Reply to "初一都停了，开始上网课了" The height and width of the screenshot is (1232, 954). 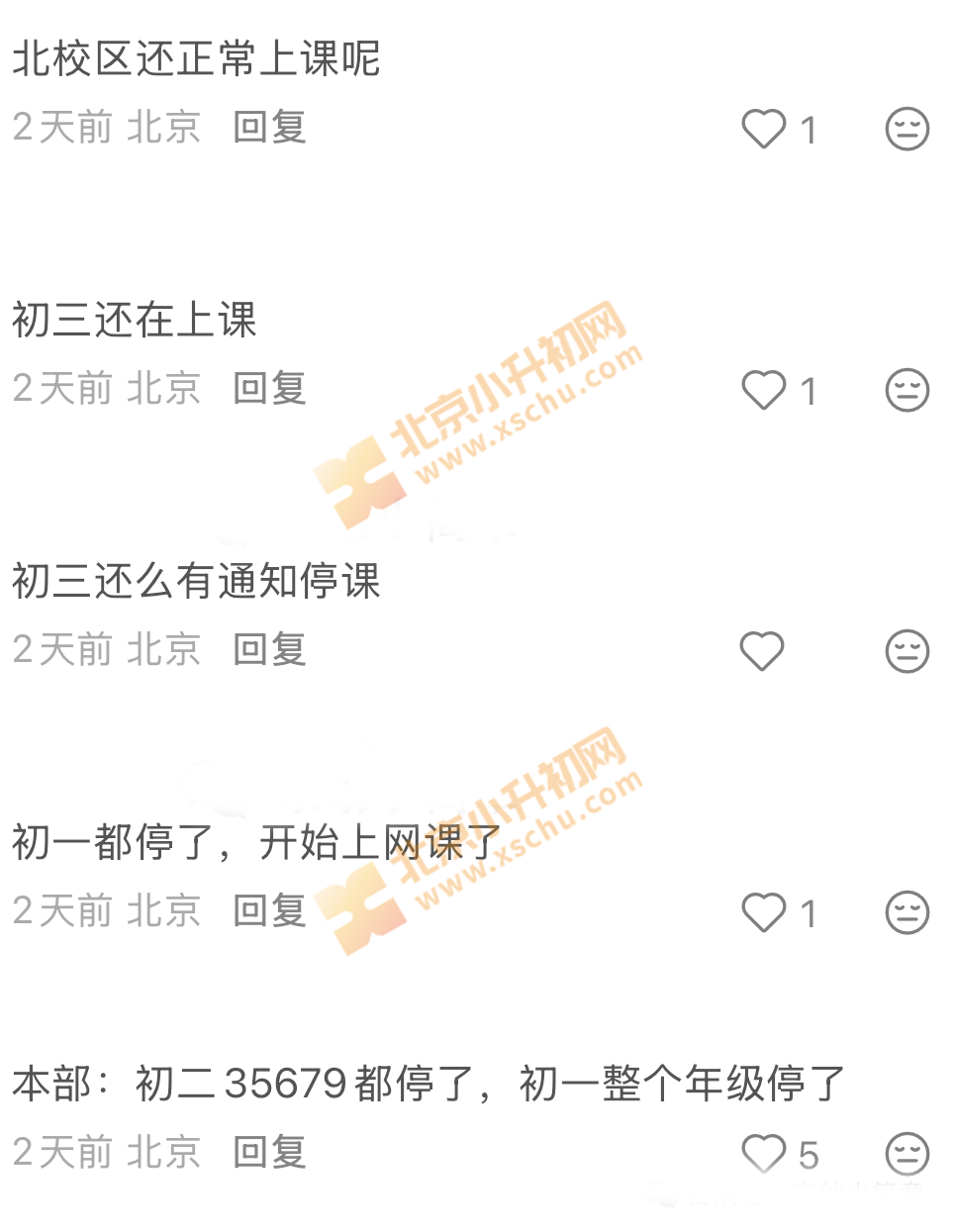269,911
